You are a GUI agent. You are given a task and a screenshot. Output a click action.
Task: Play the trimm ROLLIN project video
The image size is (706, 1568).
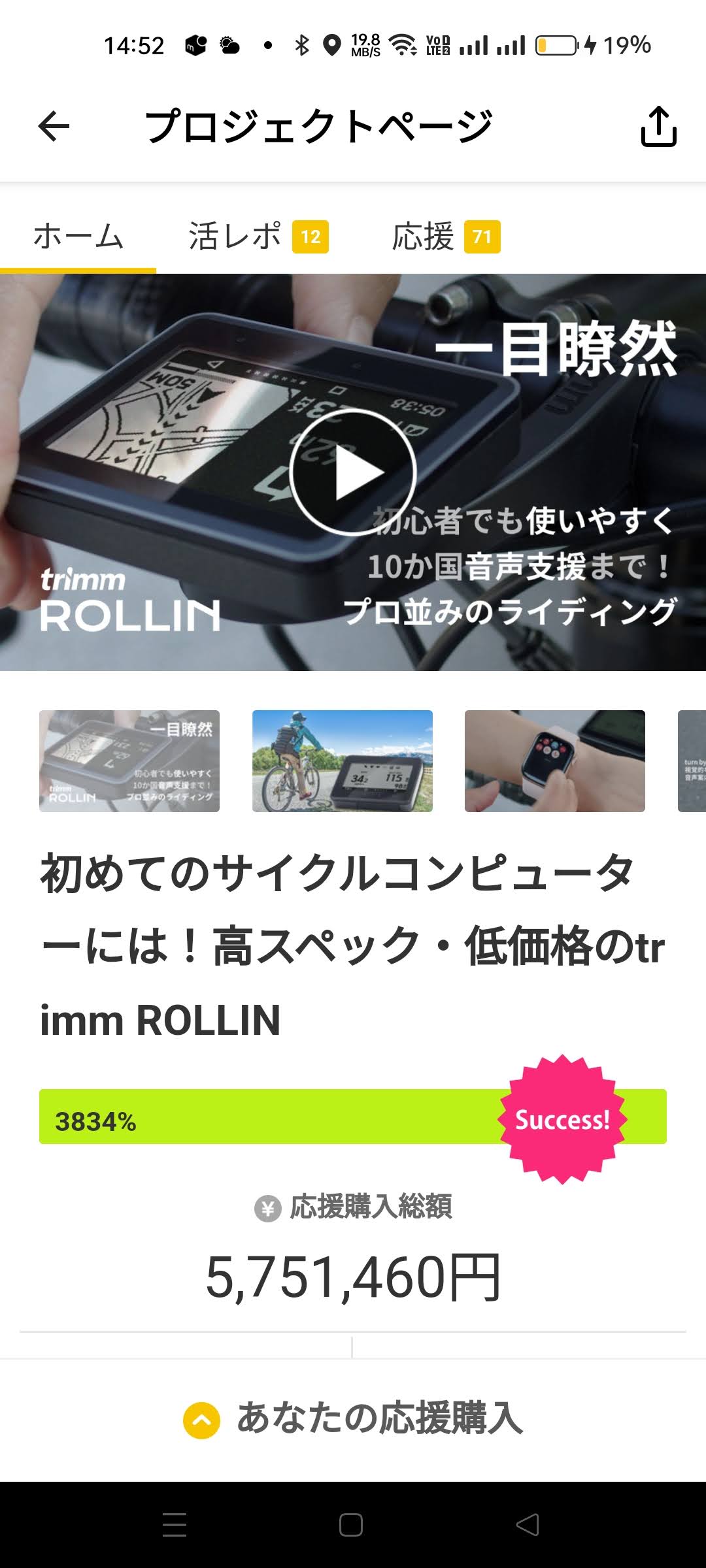(353, 472)
